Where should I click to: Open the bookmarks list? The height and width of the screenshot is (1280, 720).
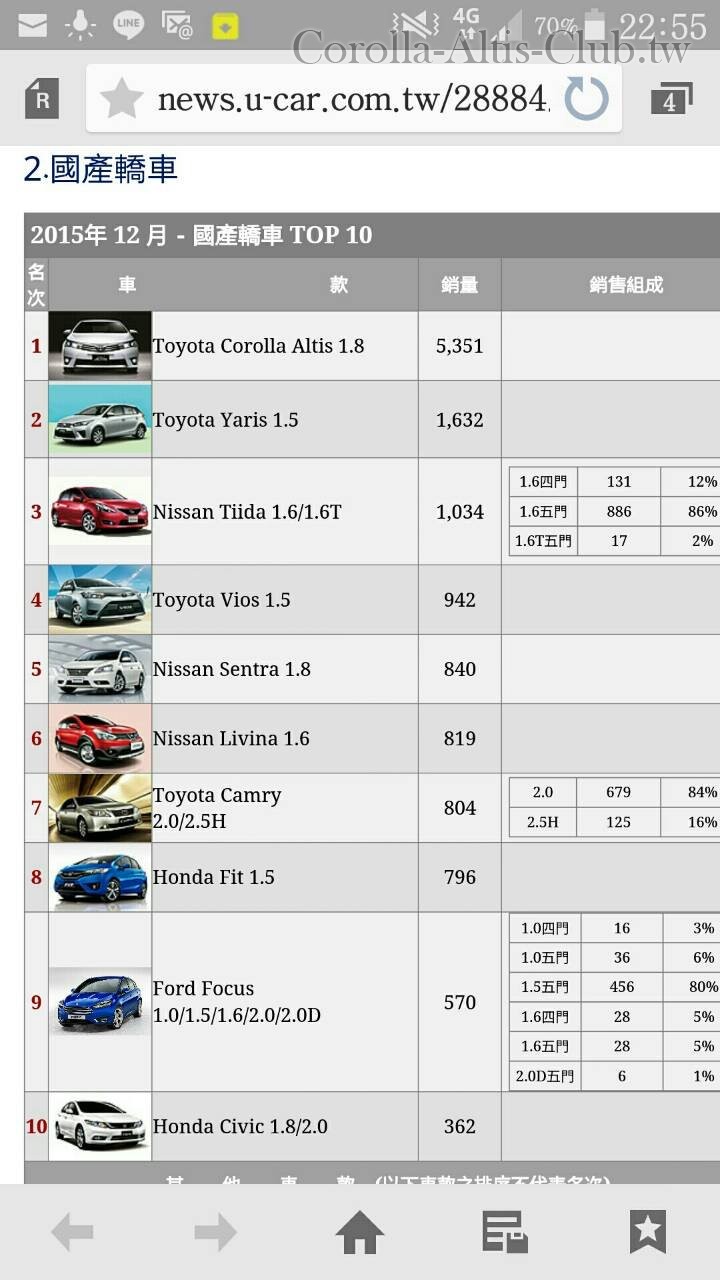pos(647,1232)
